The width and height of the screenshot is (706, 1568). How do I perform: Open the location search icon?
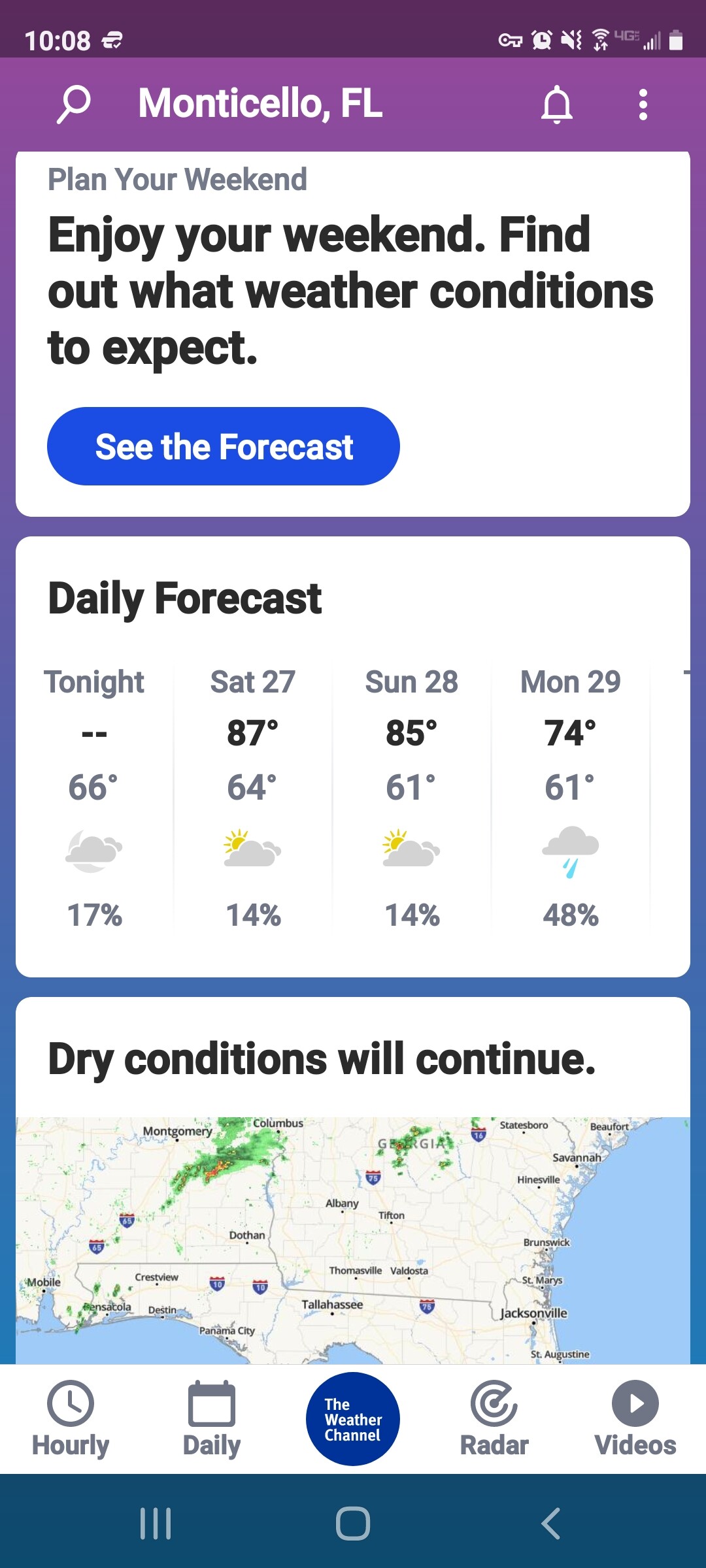73,104
